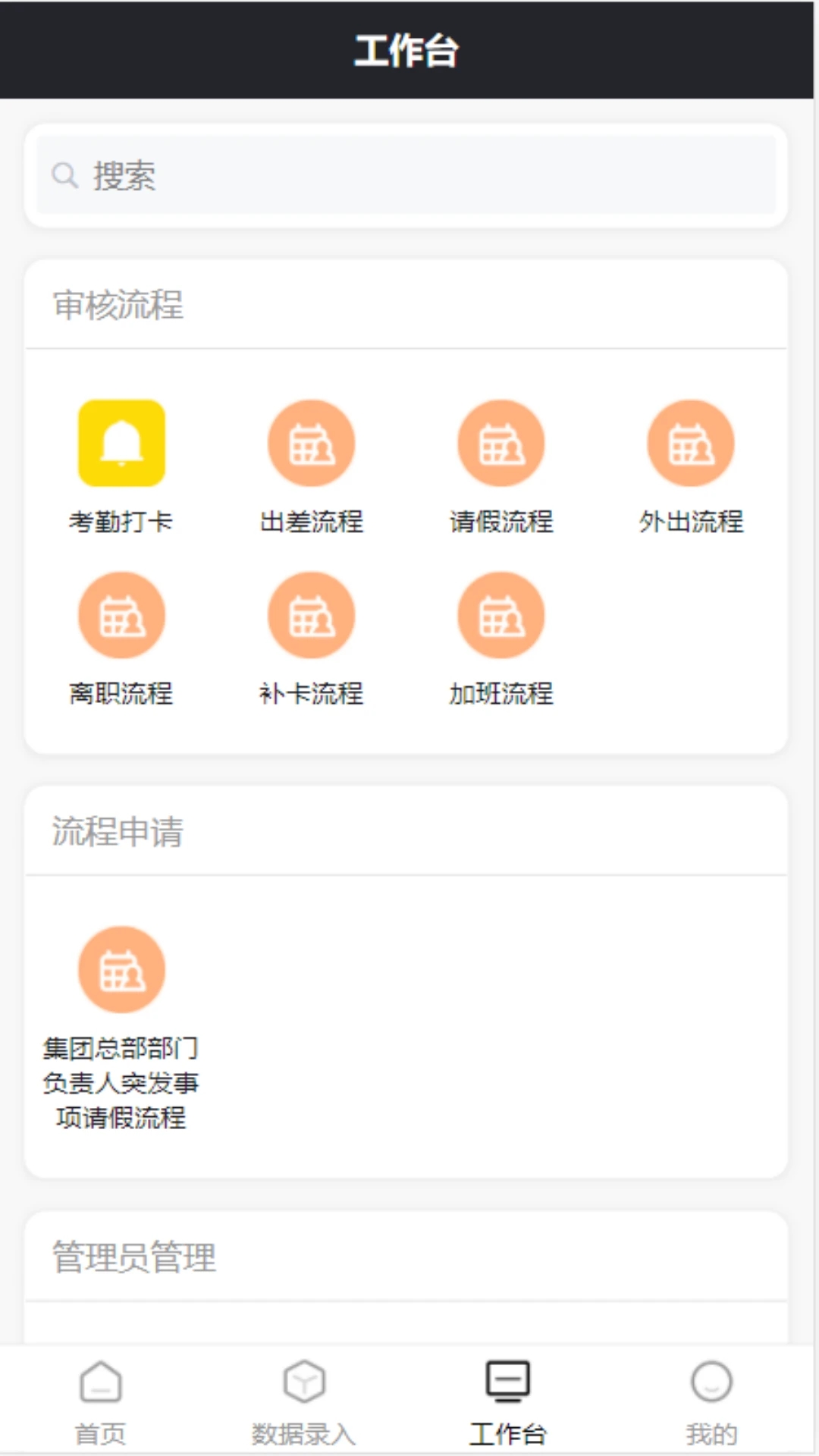This screenshot has height=1456, width=819.
Task: Tap the 出差流程 text label
Action: point(311,522)
